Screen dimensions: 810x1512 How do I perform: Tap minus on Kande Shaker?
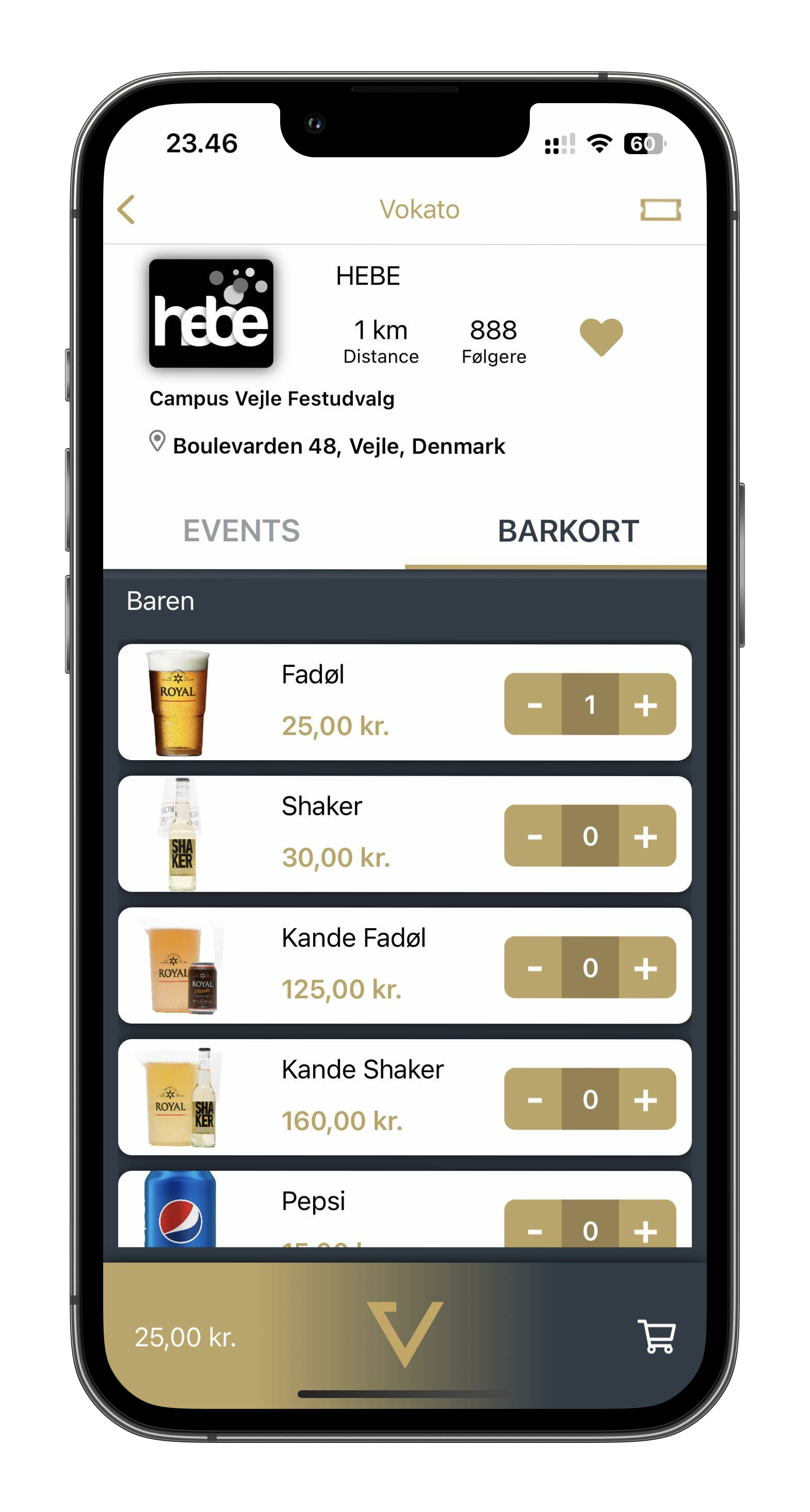(x=533, y=1099)
